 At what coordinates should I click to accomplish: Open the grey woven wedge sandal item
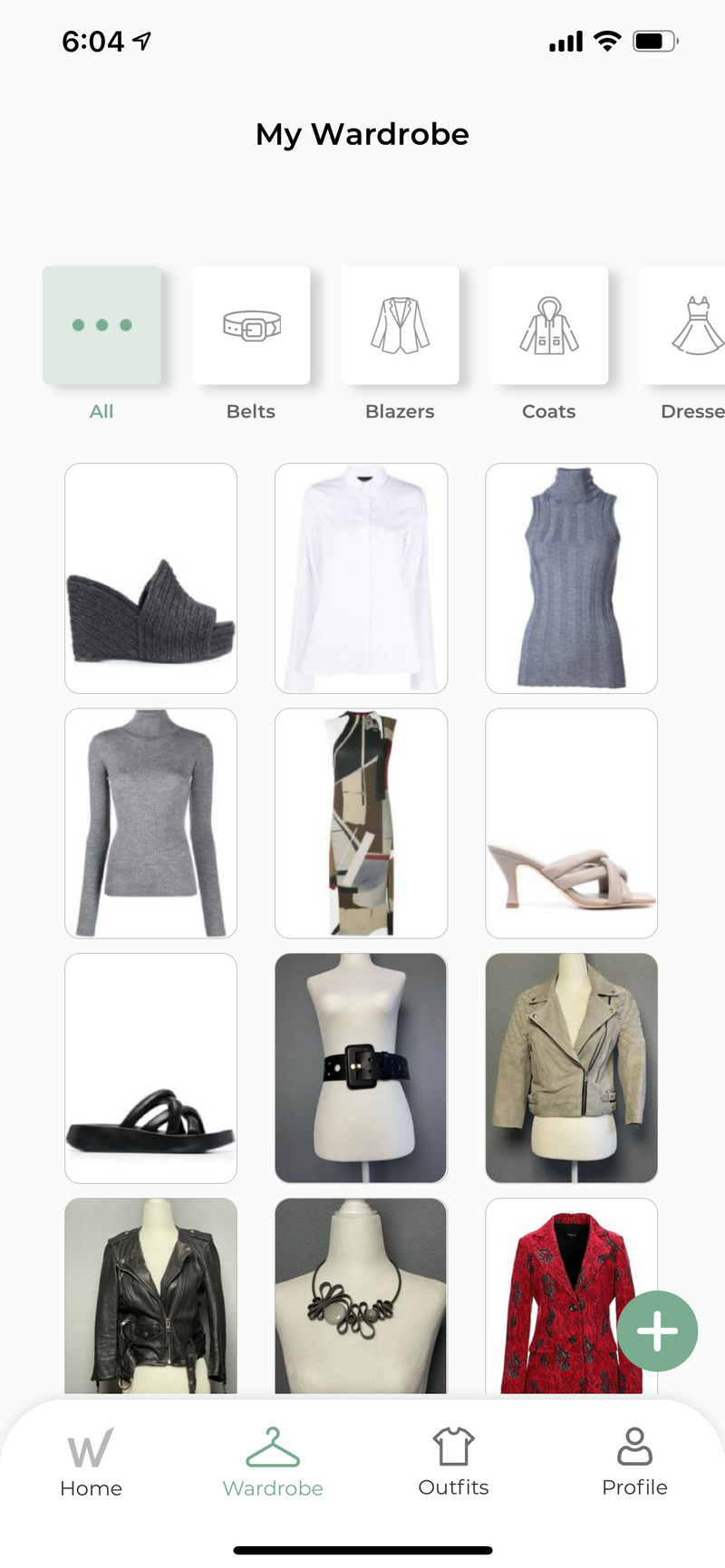pos(150,578)
